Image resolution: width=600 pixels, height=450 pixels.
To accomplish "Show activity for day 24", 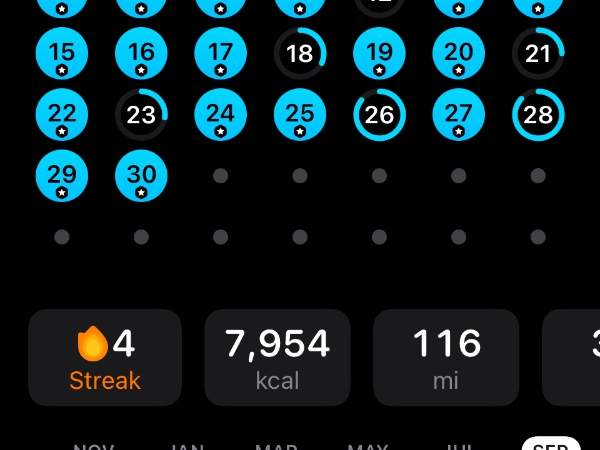I will (x=221, y=115).
